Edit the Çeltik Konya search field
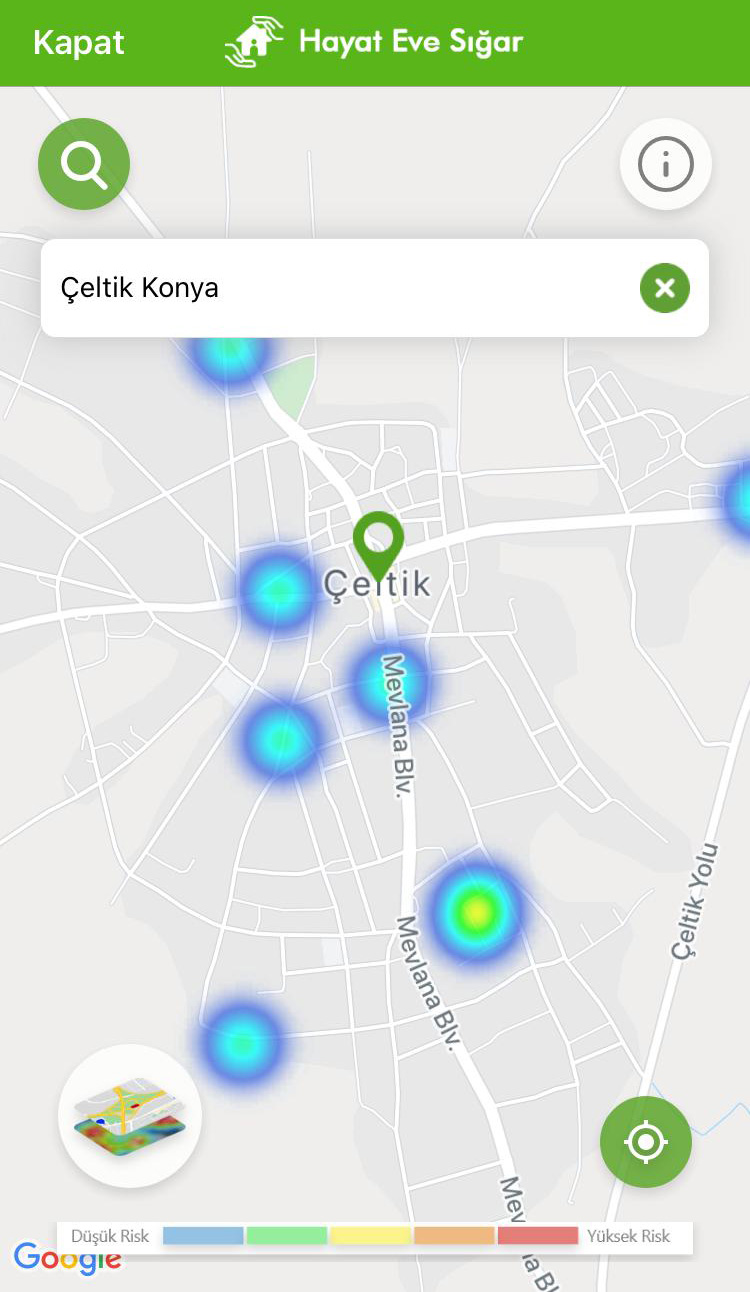Screen dimensions: 750x1292 pos(330,288)
